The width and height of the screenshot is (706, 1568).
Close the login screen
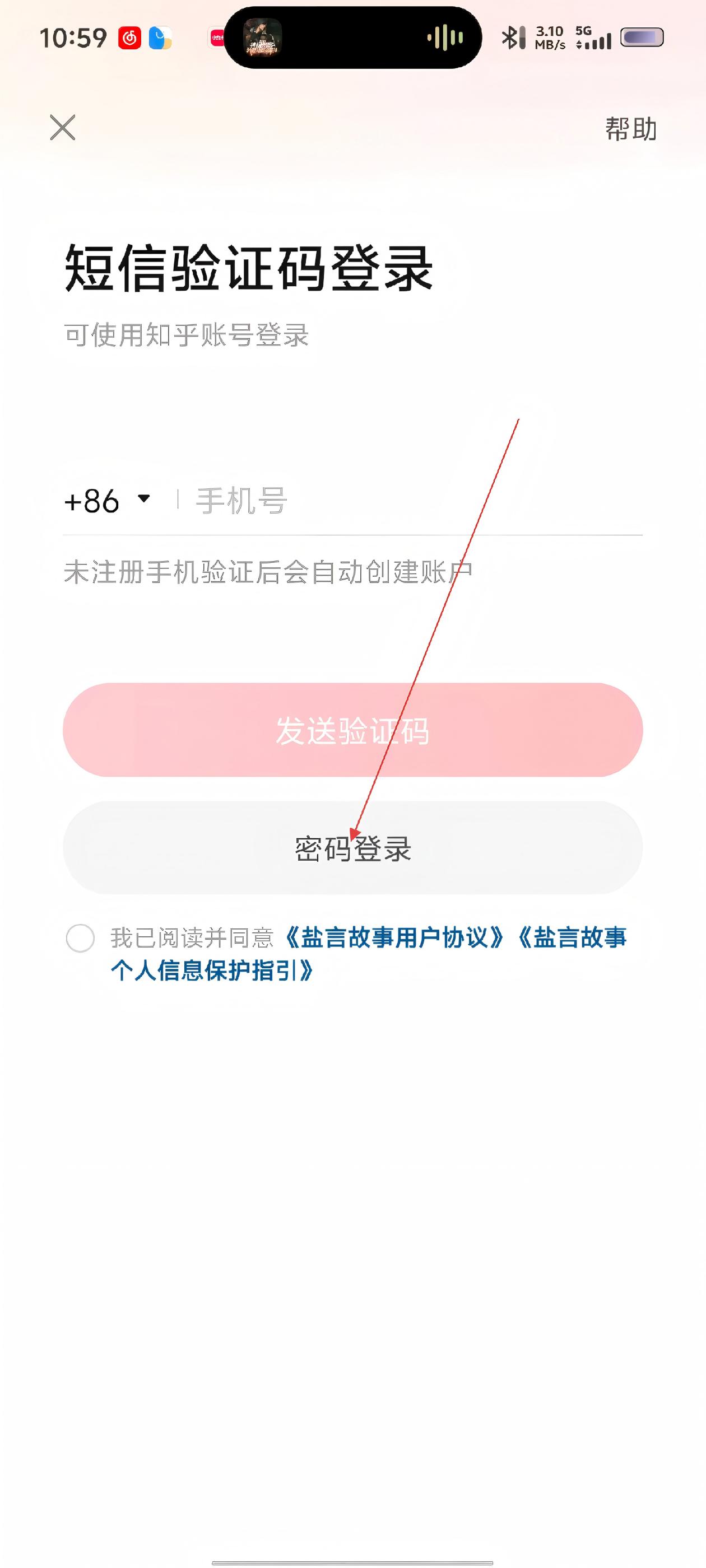coord(63,128)
